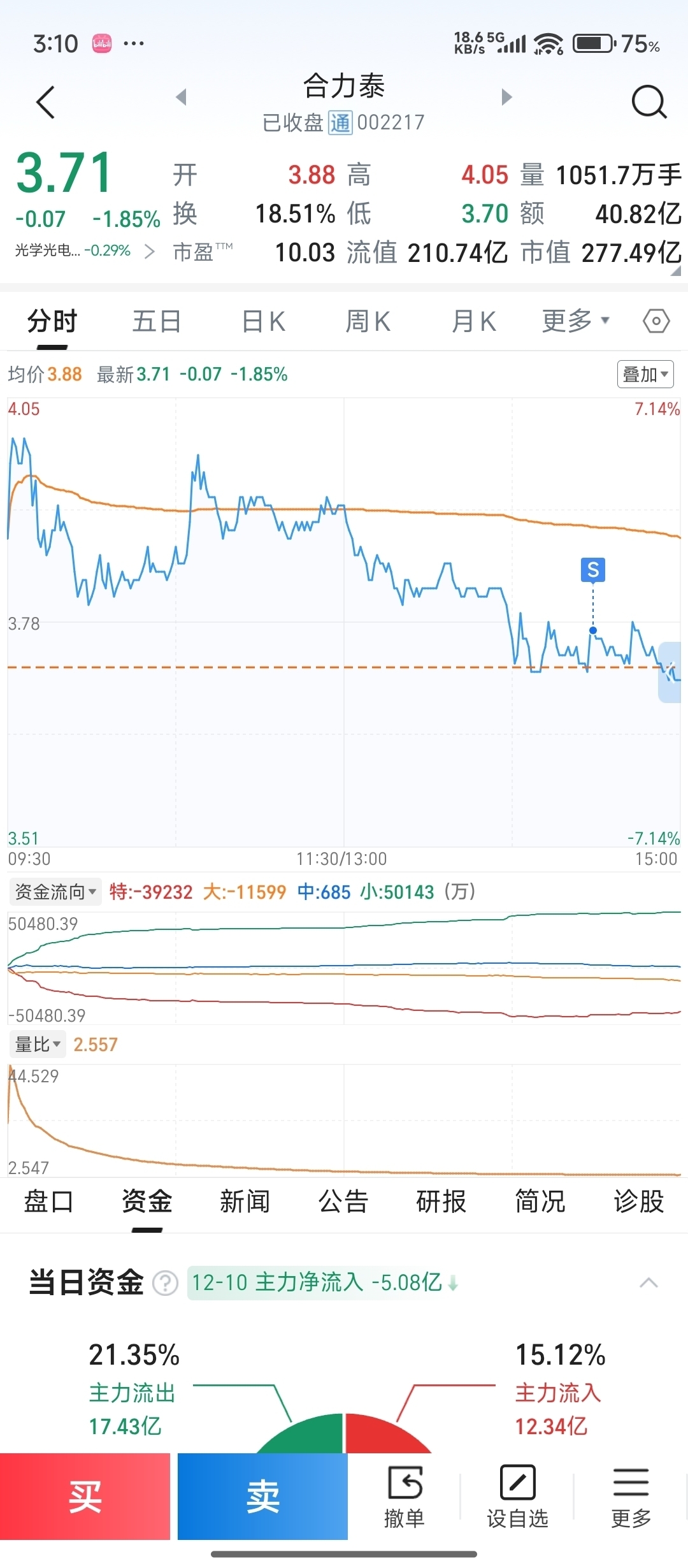Select the 月K chart tab

click(474, 321)
